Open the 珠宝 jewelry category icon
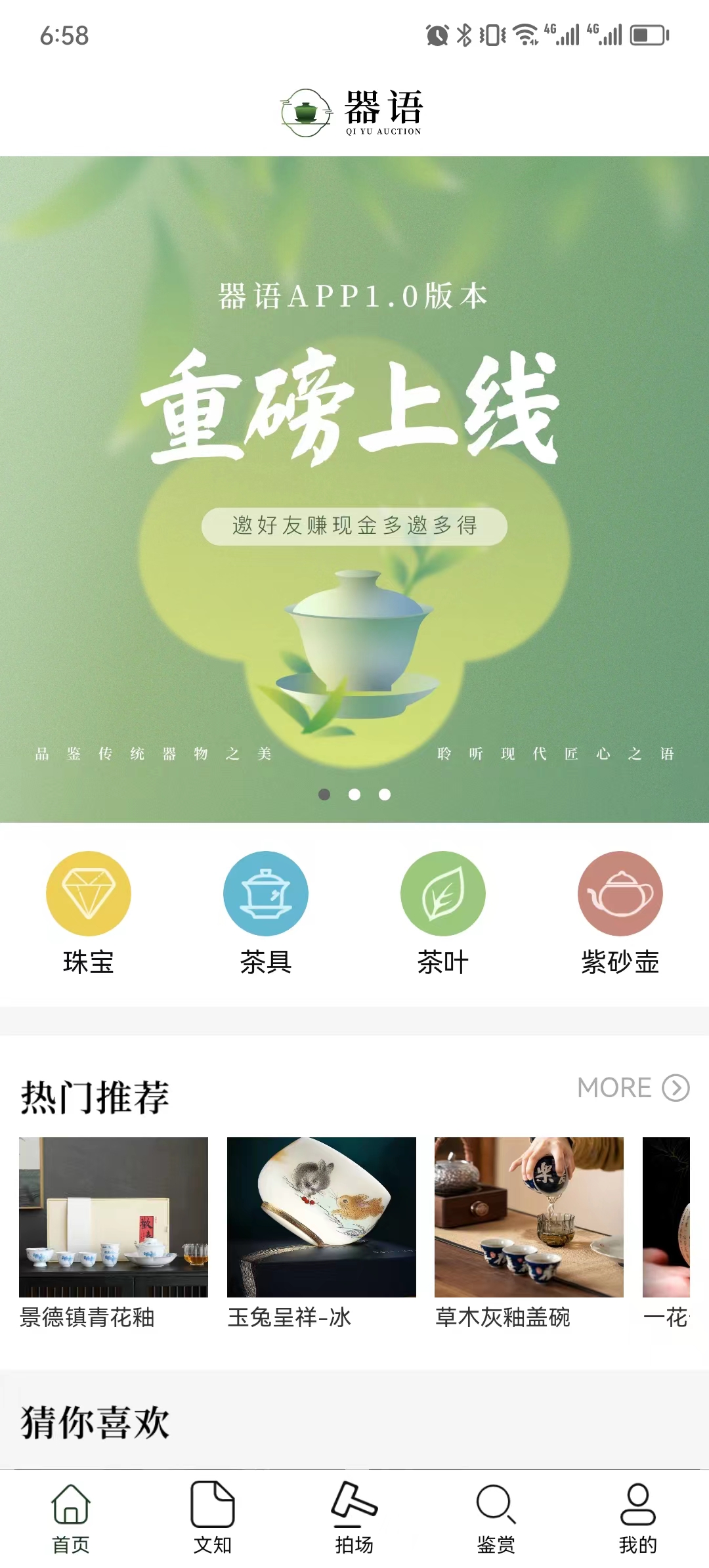This screenshot has height=1568, width=709. tap(89, 894)
